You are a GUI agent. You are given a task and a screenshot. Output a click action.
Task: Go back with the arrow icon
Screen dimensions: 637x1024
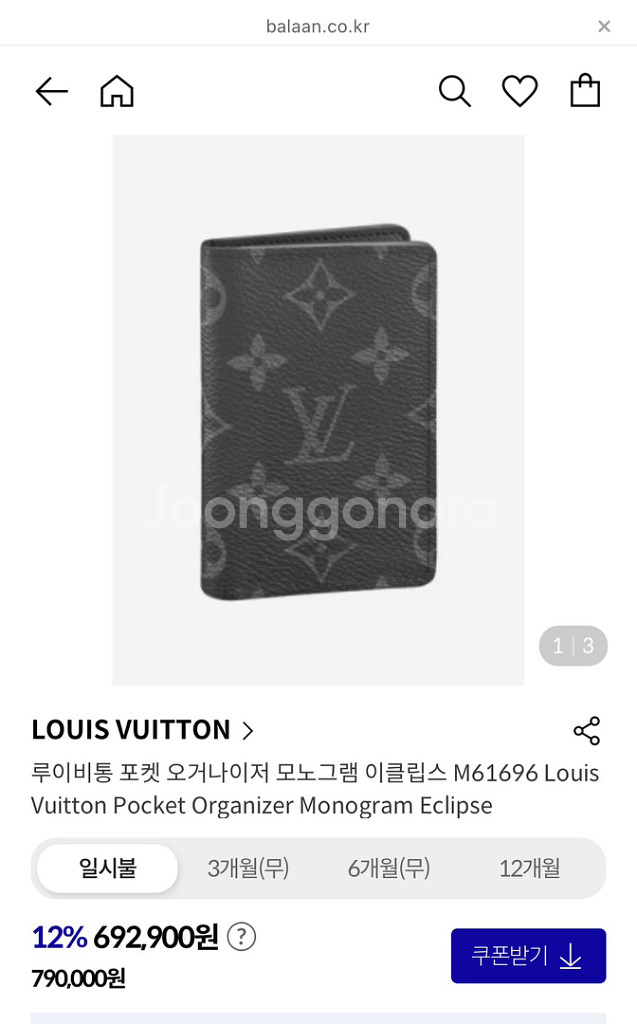tap(52, 92)
